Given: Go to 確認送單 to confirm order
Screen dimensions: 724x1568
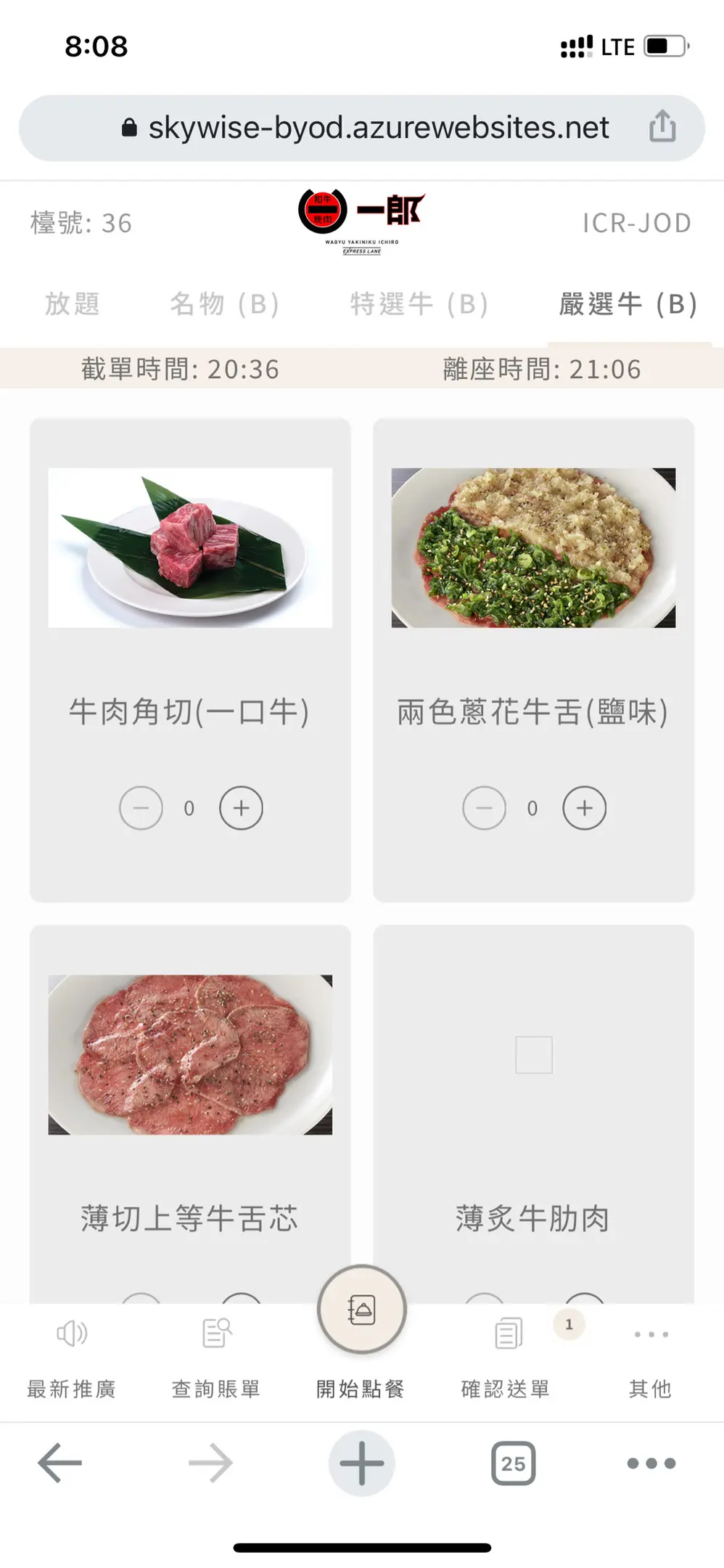Looking at the screenshot, I should click(x=506, y=1356).
